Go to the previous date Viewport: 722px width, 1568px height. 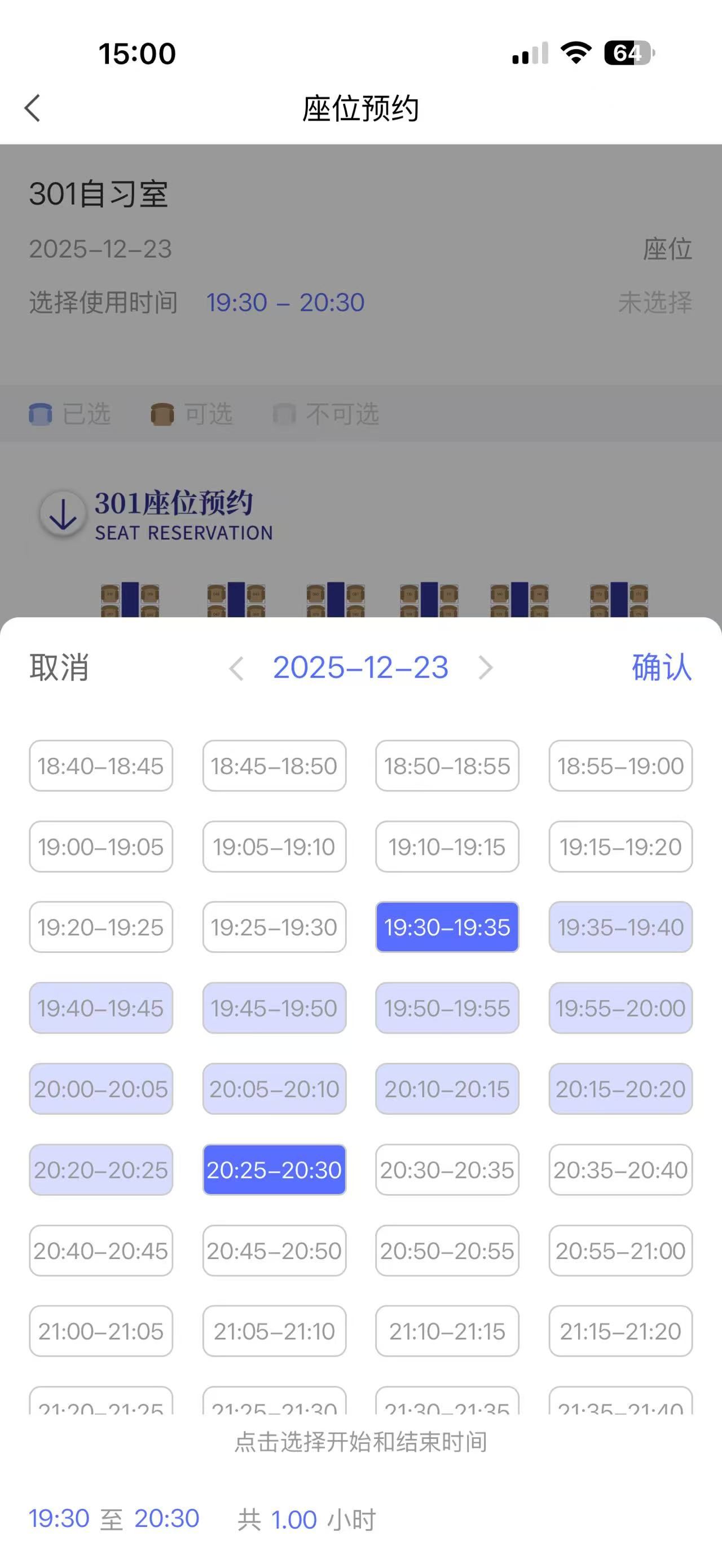[236, 668]
